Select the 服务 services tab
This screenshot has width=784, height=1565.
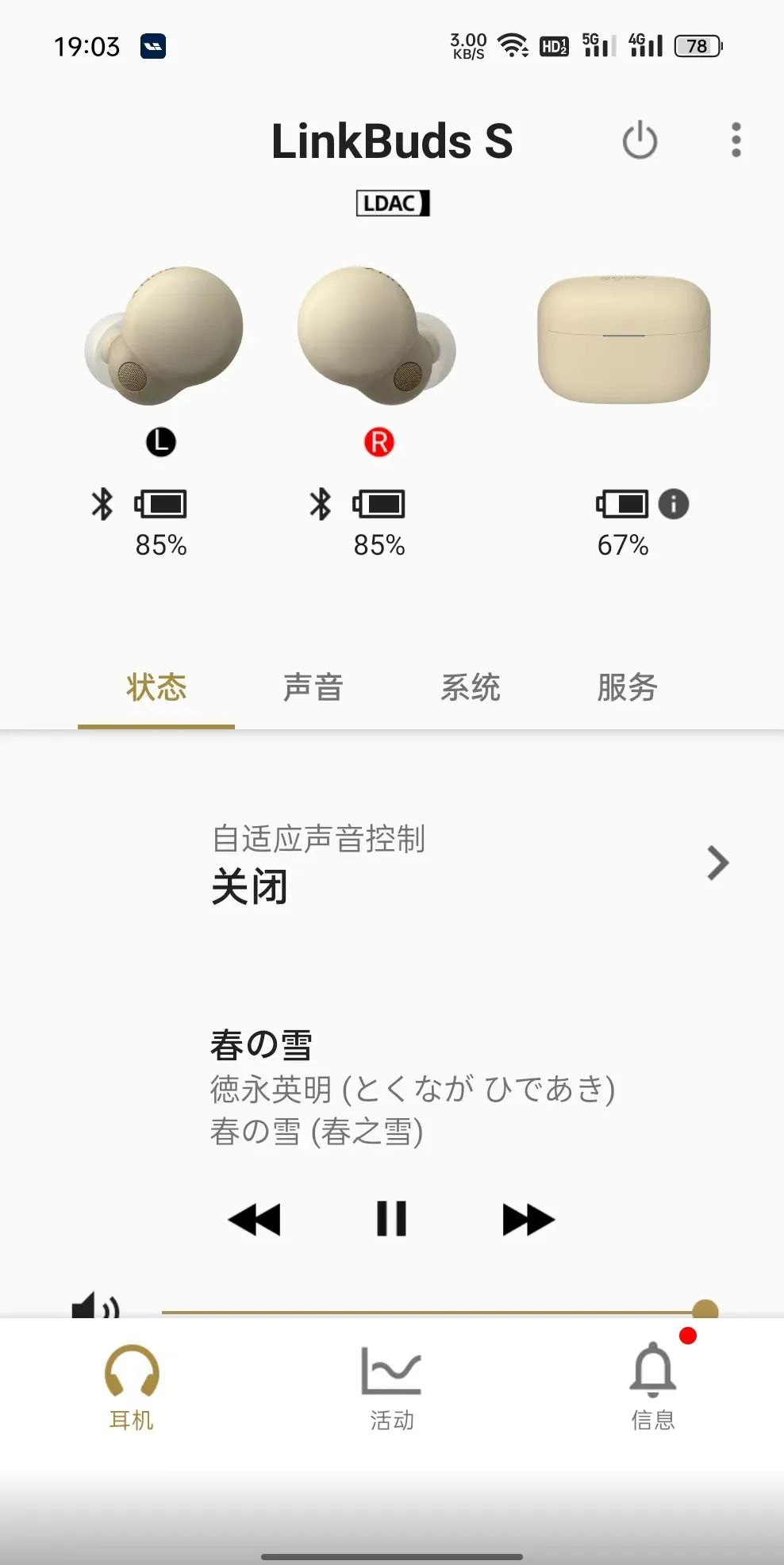click(628, 687)
